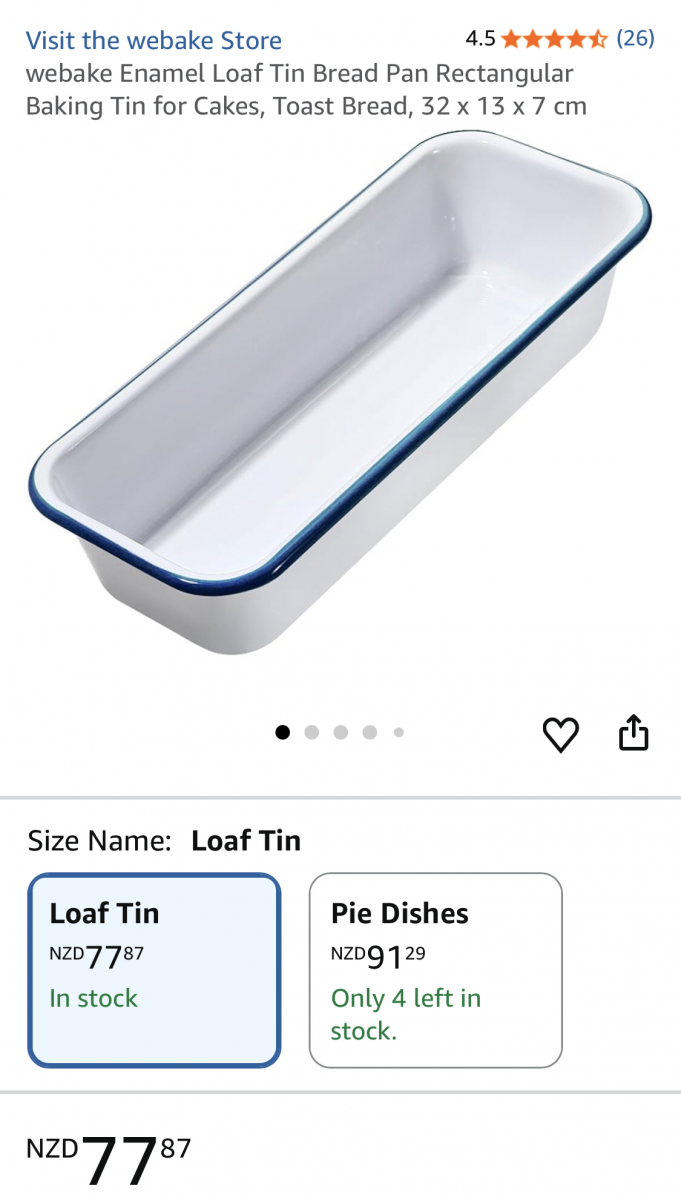Viewport: 681px width, 1200px height.
Task: Add this loaf tin to wishlist
Action: point(560,735)
